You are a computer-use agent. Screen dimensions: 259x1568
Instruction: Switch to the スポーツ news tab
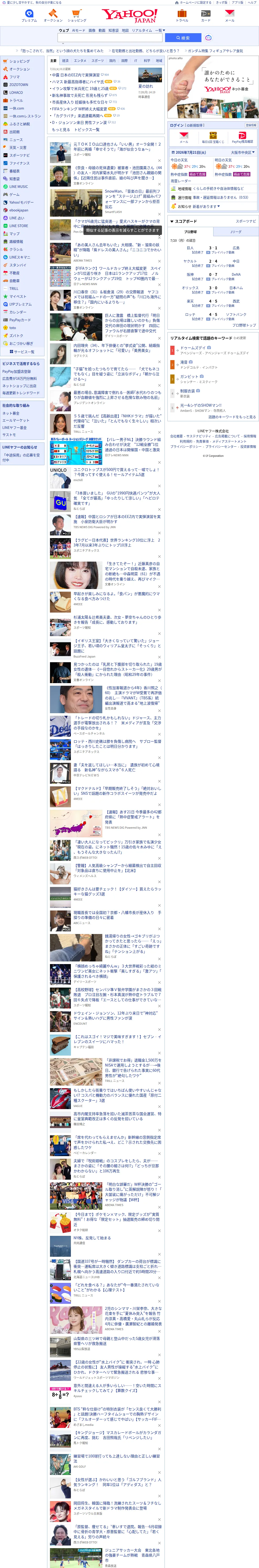pos(98,61)
